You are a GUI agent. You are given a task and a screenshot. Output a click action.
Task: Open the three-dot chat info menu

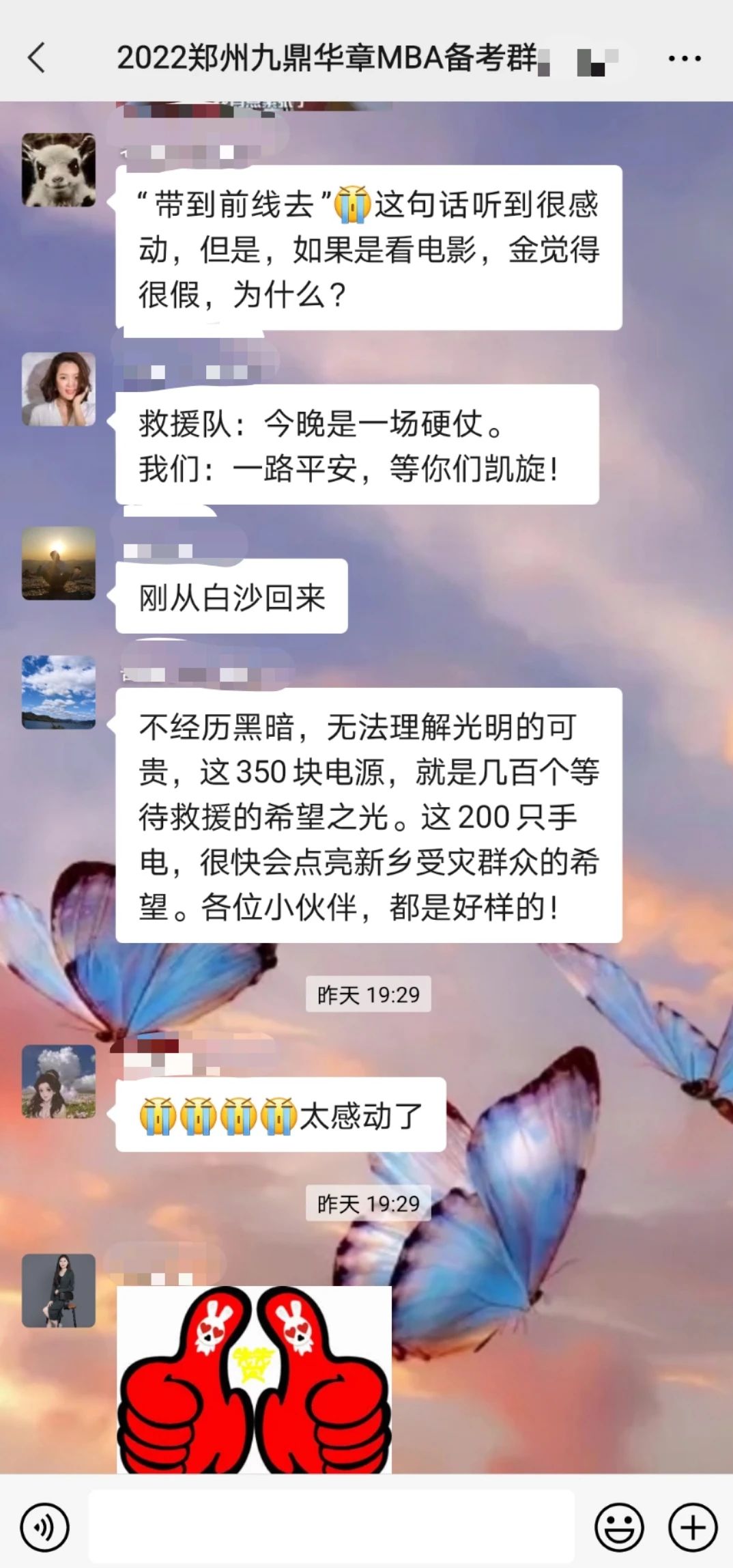tap(684, 59)
